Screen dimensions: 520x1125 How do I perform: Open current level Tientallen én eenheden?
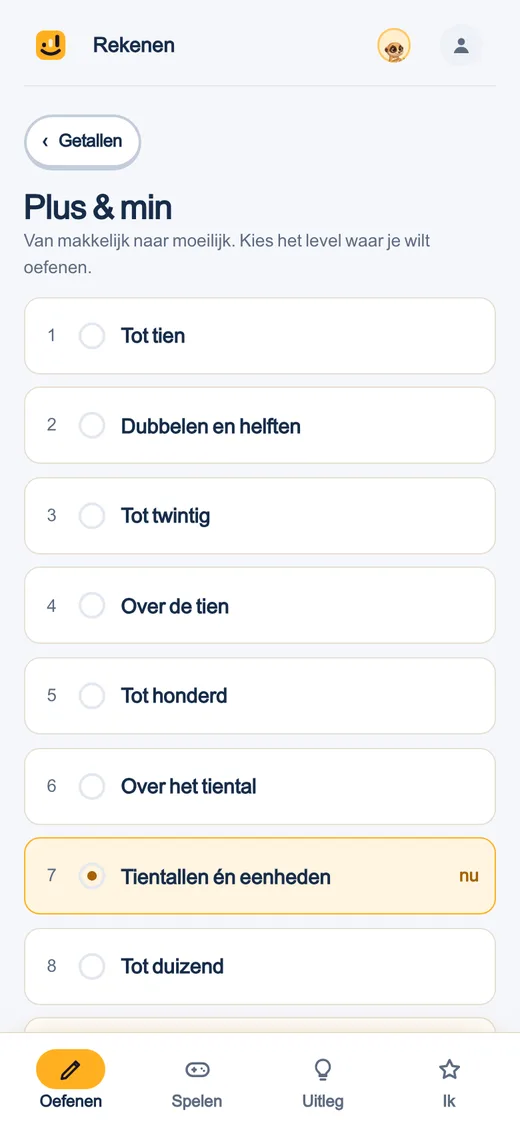[260, 876]
